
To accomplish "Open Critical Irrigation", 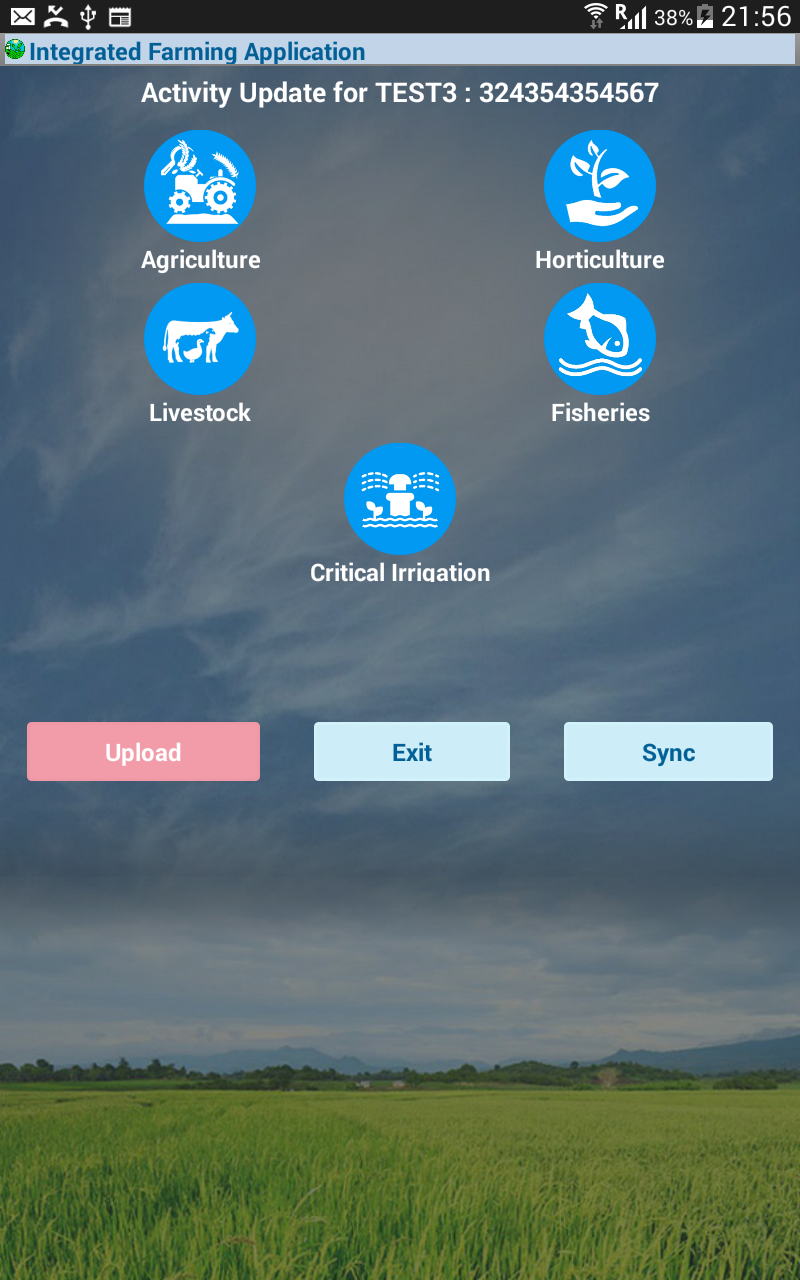I will (x=400, y=499).
